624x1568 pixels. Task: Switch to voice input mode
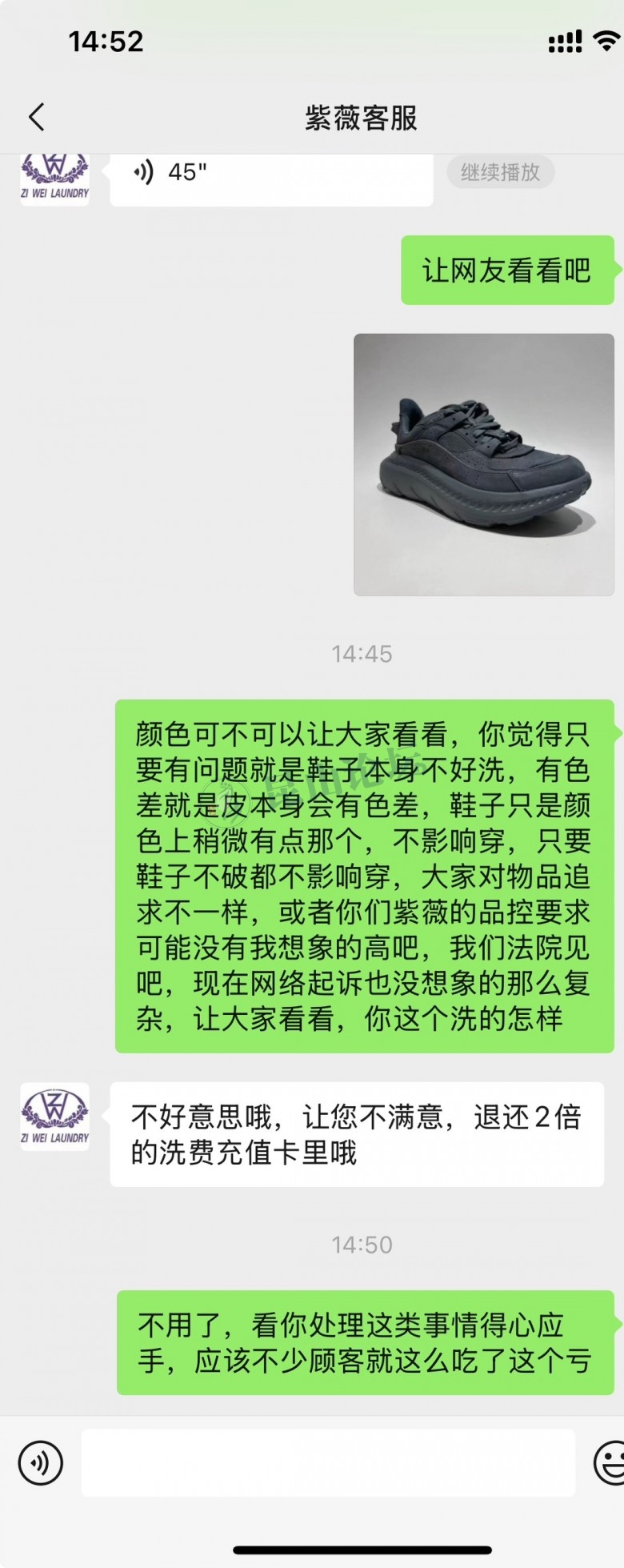tap(40, 1462)
